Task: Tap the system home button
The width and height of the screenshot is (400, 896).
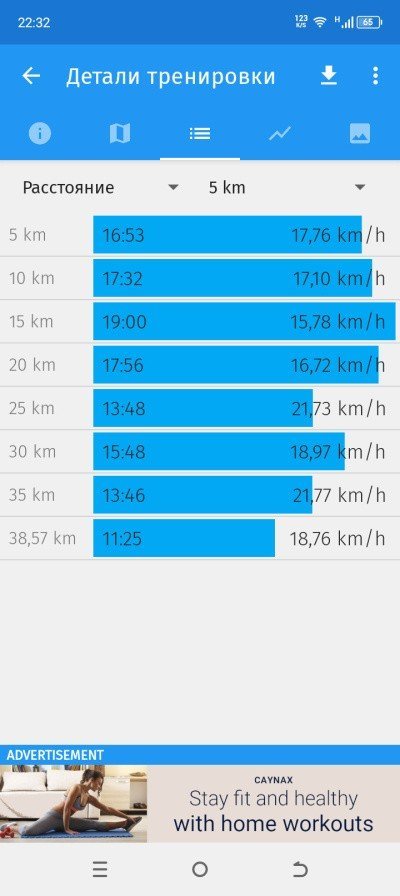Action: click(200, 870)
